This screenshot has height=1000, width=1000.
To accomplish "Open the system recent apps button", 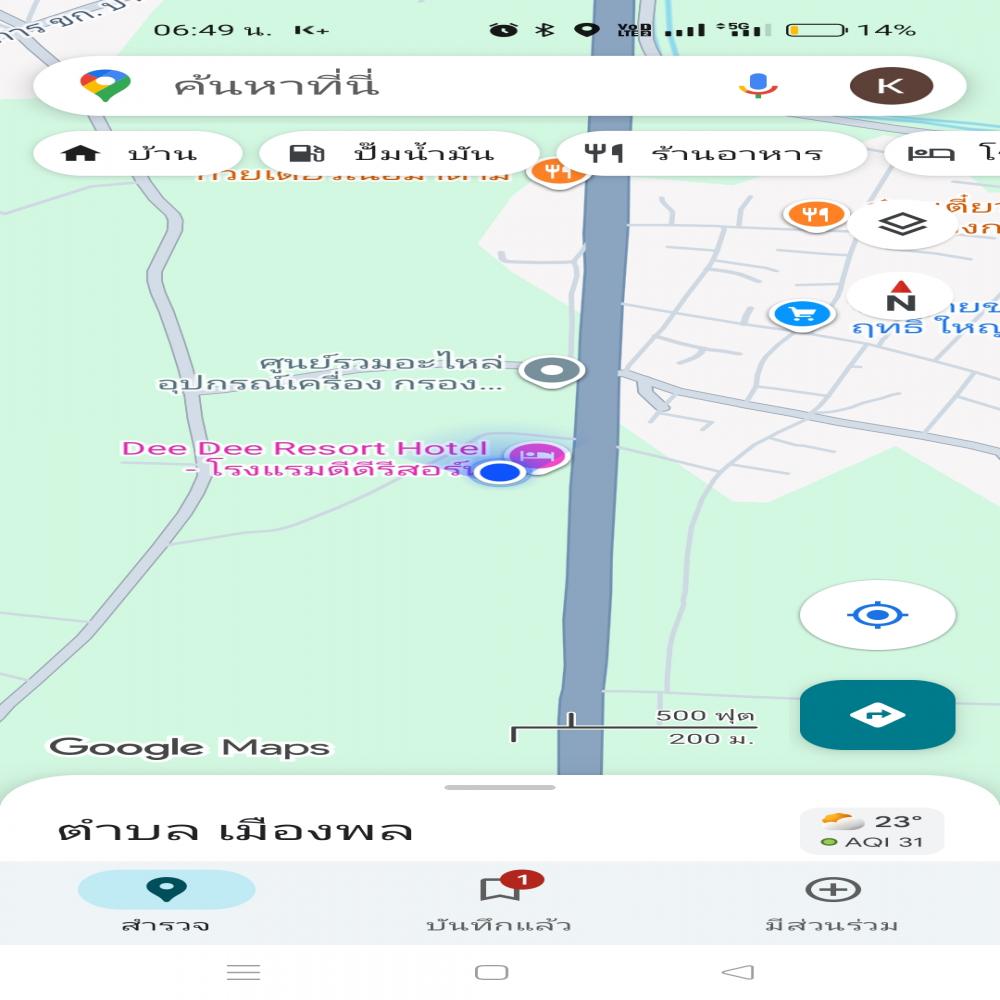I will pyautogui.click(x=243, y=972).
